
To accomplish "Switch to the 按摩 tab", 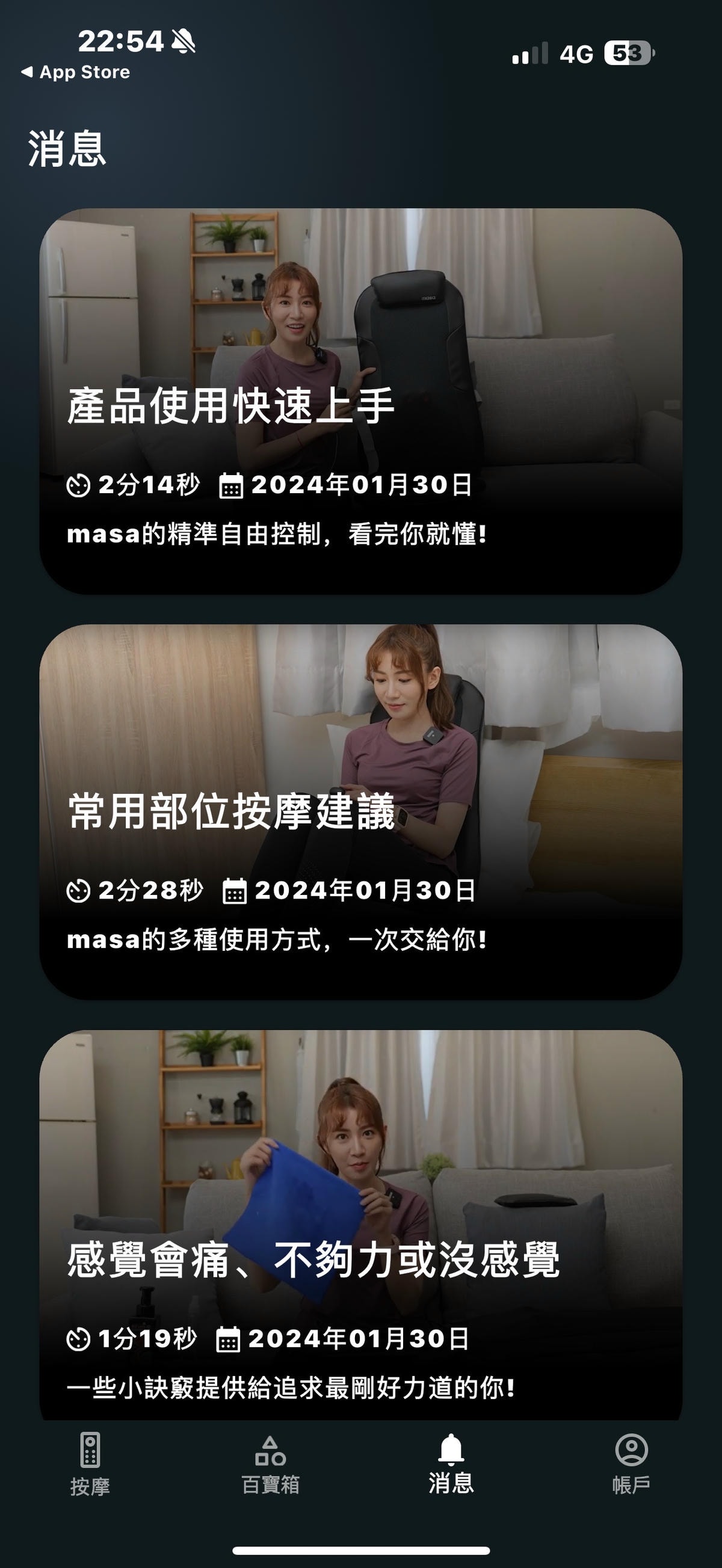I will click(90, 1464).
